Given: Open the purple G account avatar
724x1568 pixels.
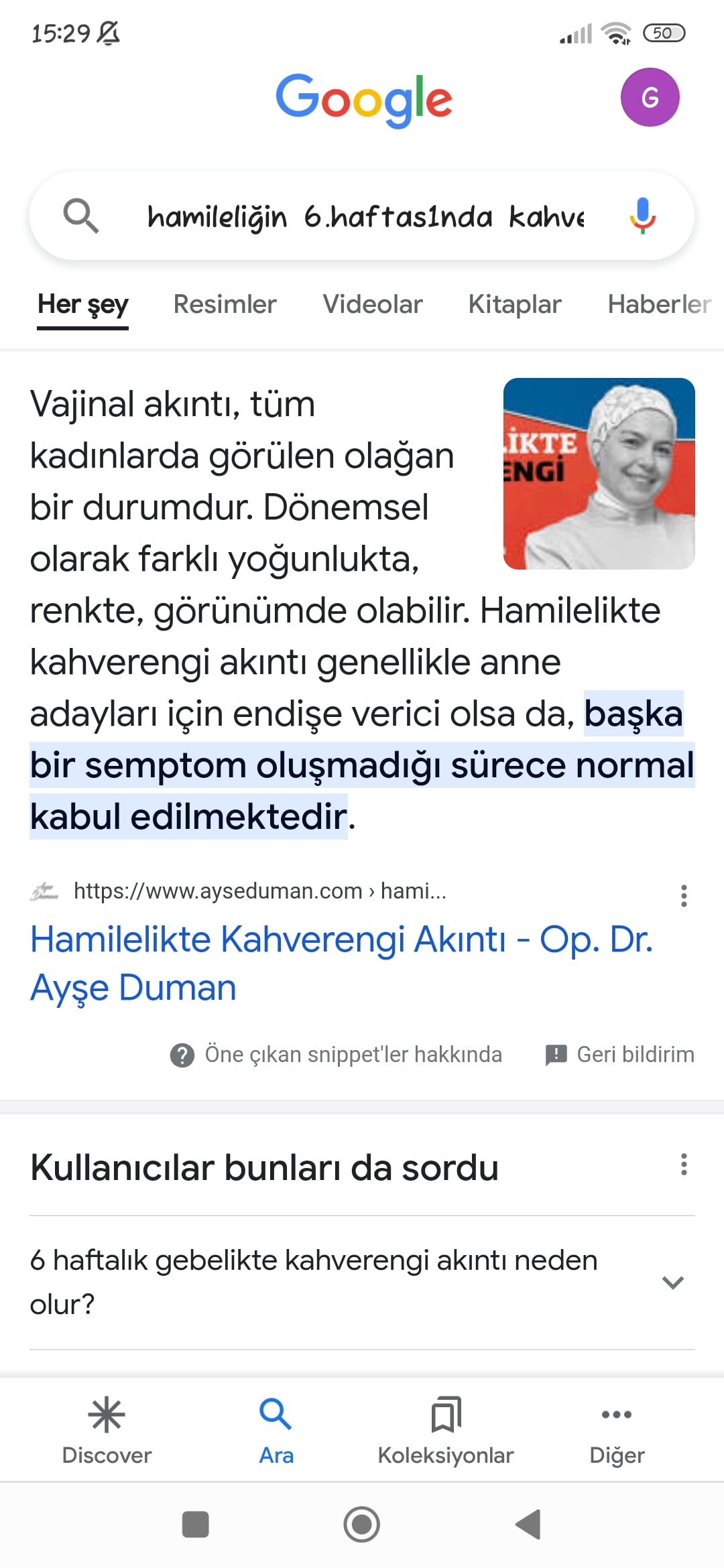Looking at the screenshot, I should [x=650, y=97].
